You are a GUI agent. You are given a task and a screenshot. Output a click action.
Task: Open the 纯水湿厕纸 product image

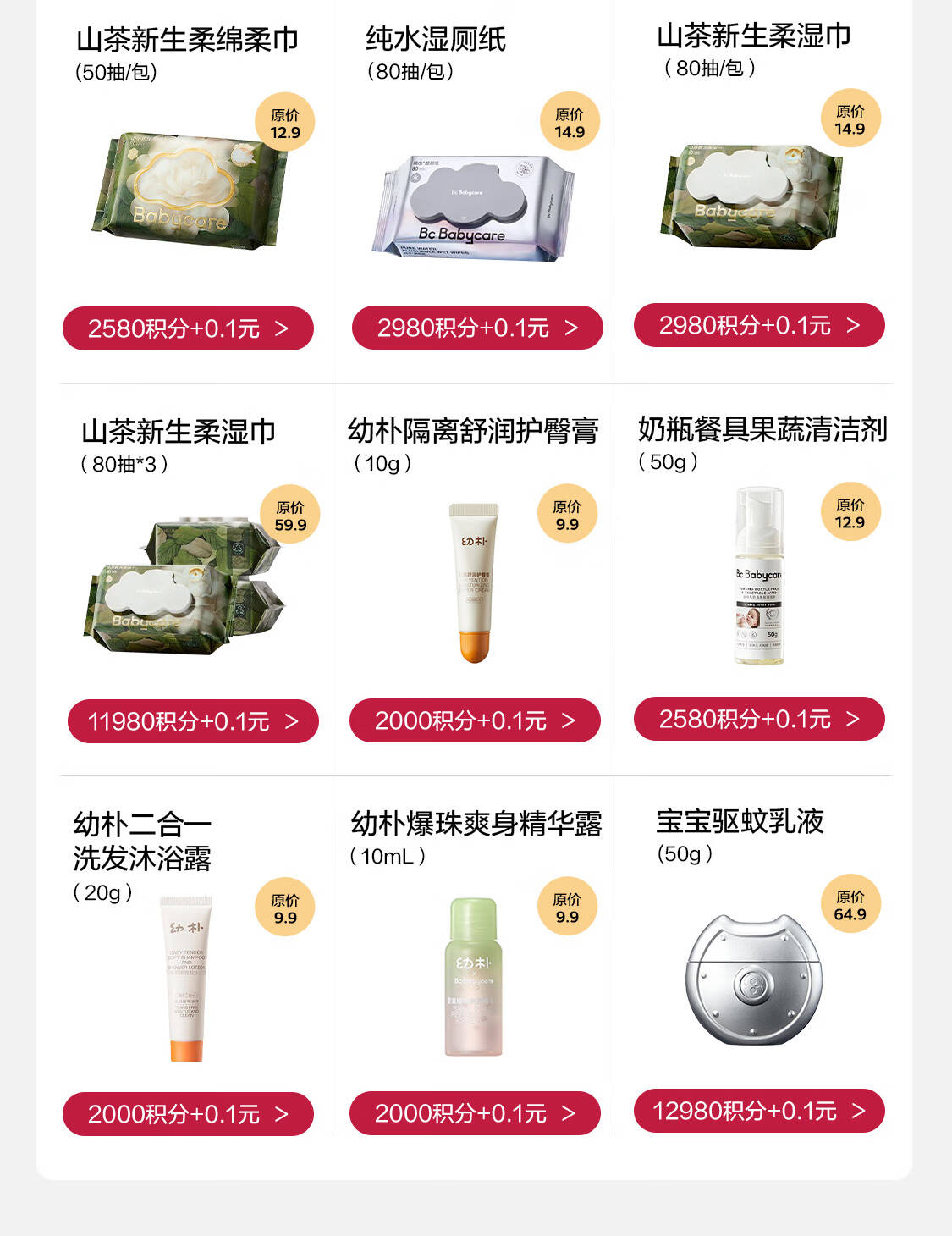[474, 207]
